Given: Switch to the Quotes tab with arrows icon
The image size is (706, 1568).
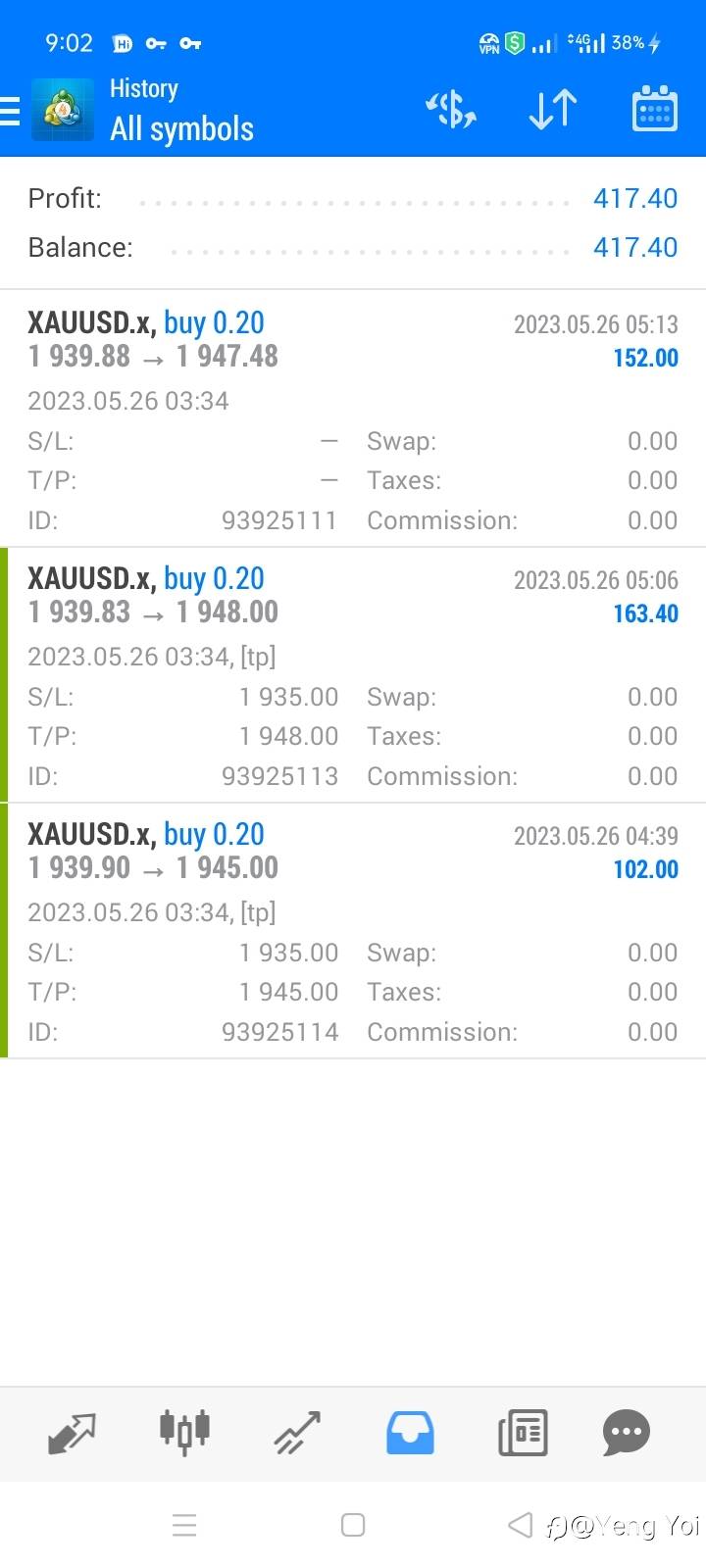Looking at the screenshot, I should pyautogui.click(x=73, y=1433).
